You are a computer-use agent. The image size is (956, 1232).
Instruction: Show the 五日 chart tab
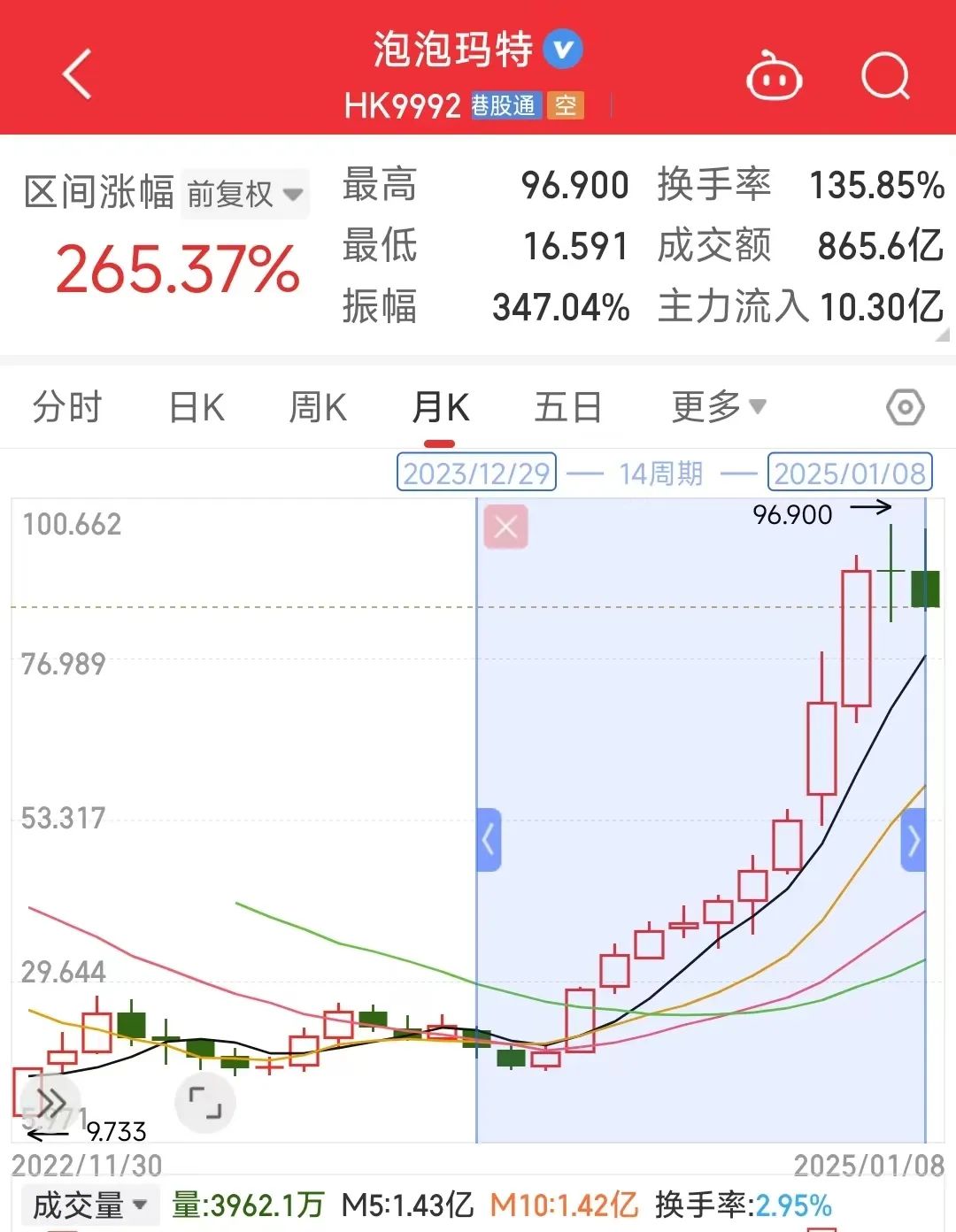[x=568, y=408]
